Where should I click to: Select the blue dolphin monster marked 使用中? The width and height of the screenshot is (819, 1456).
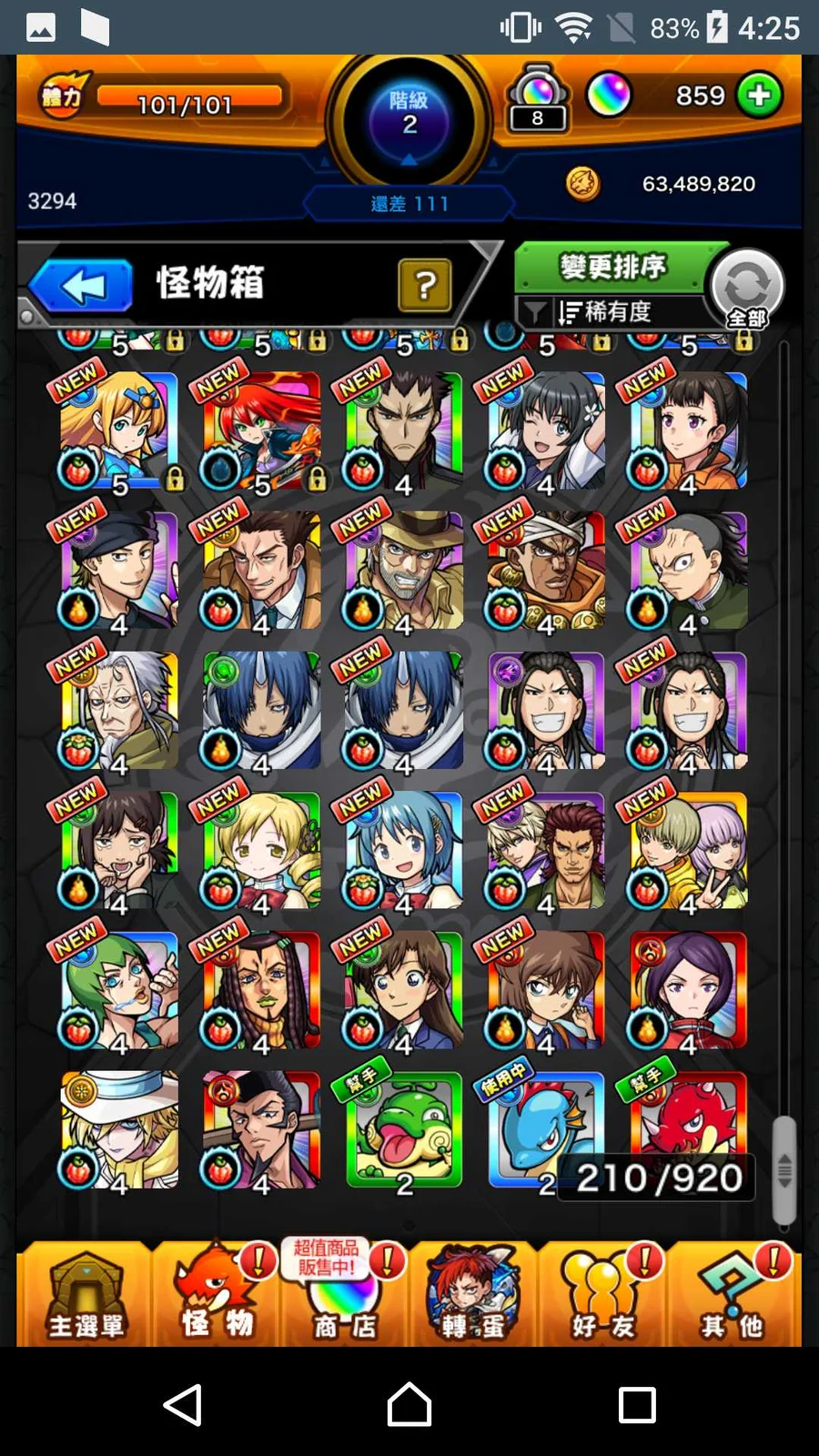pos(544,1130)
